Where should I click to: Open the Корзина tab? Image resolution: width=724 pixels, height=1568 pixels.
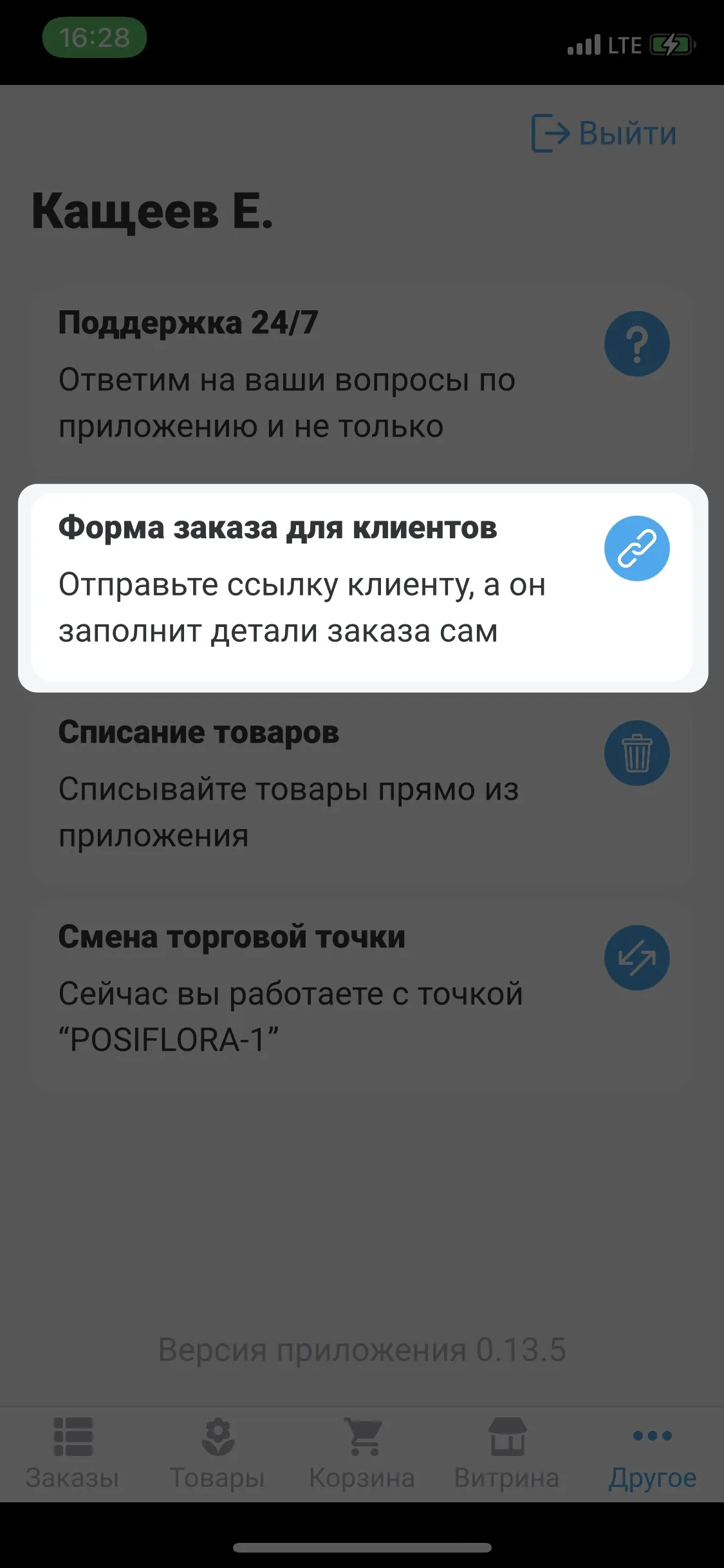[362, 1453]
